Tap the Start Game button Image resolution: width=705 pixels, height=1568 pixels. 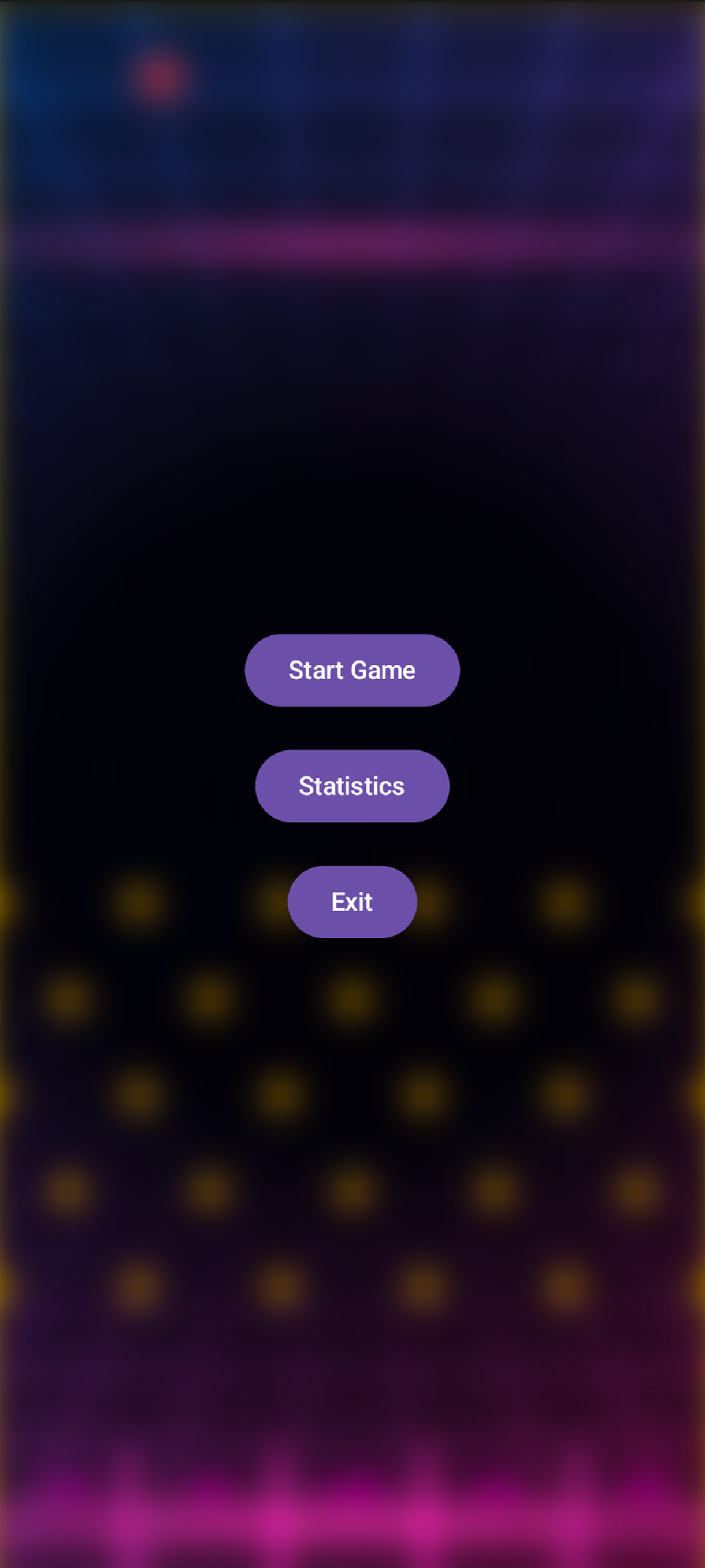351,670
